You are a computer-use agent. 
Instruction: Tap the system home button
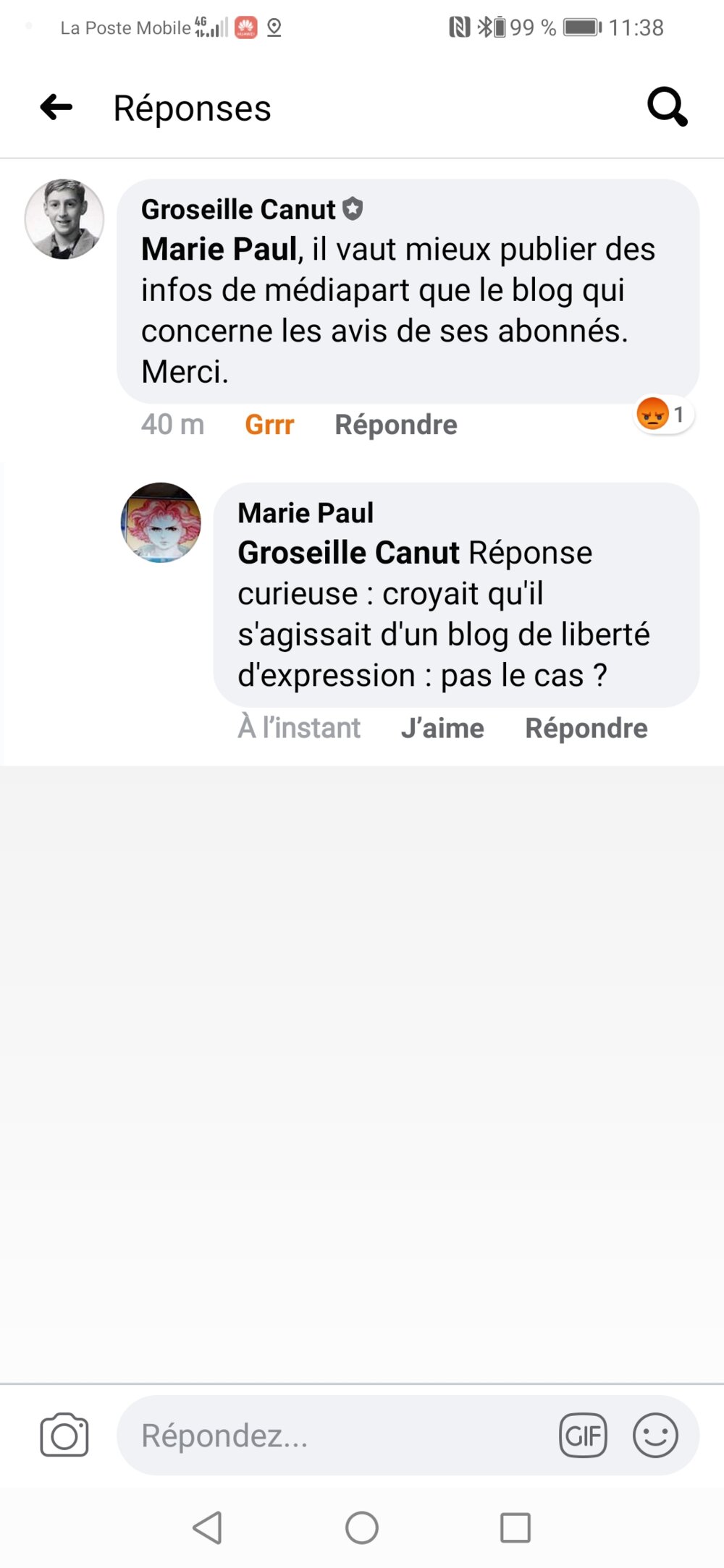click(362, 1527)
